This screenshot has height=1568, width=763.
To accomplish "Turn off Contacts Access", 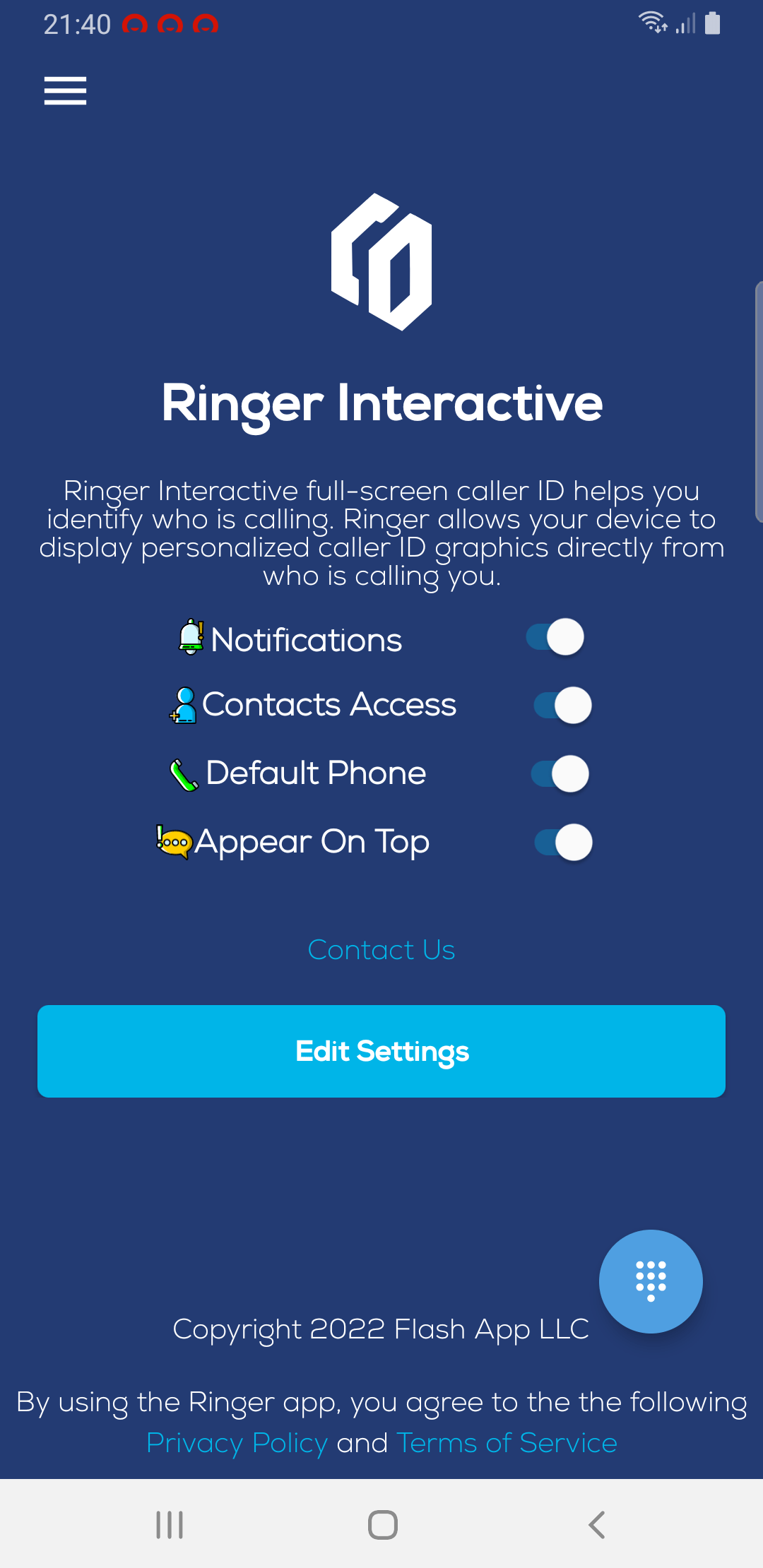I will coord(560,705).
